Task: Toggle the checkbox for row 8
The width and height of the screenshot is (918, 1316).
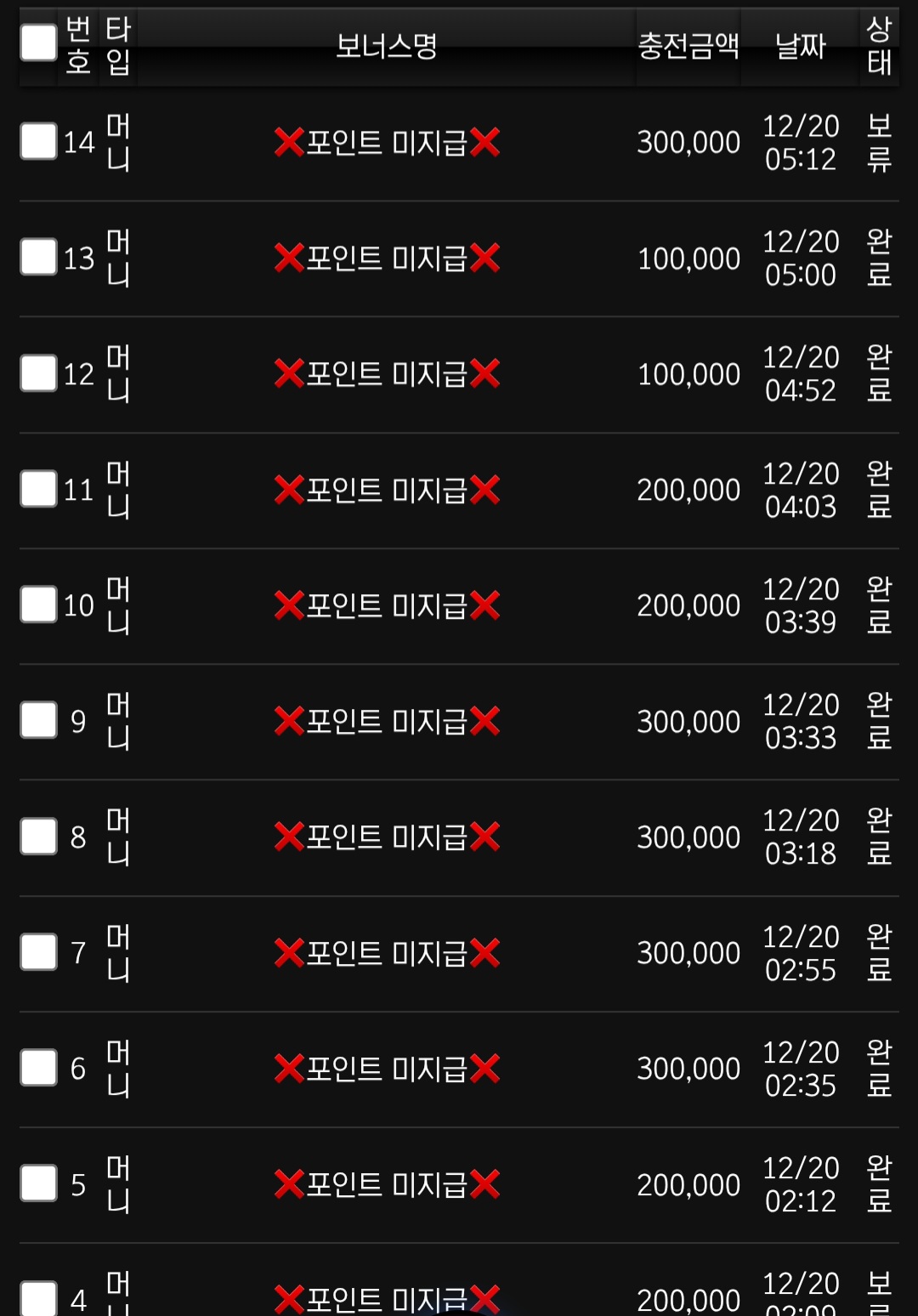Action: click(x=38, y=837)
